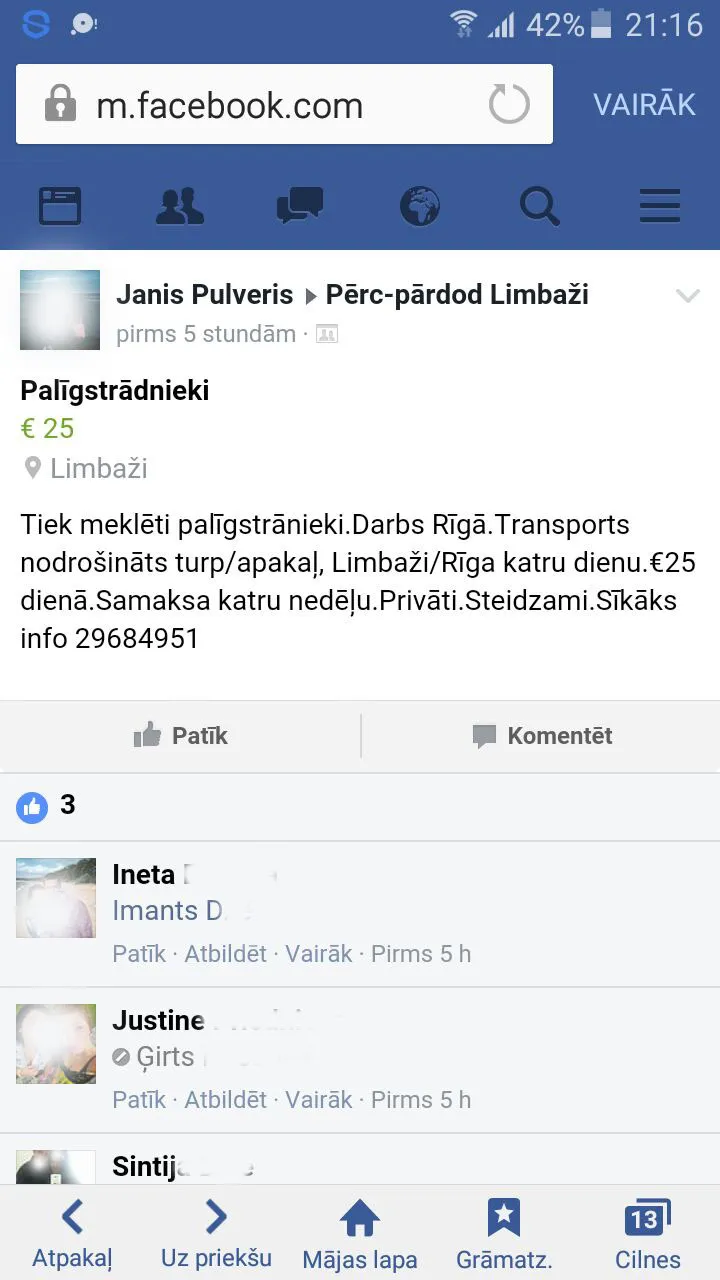Reply to Ineta's comment with Atbildēt

point(226,954)
